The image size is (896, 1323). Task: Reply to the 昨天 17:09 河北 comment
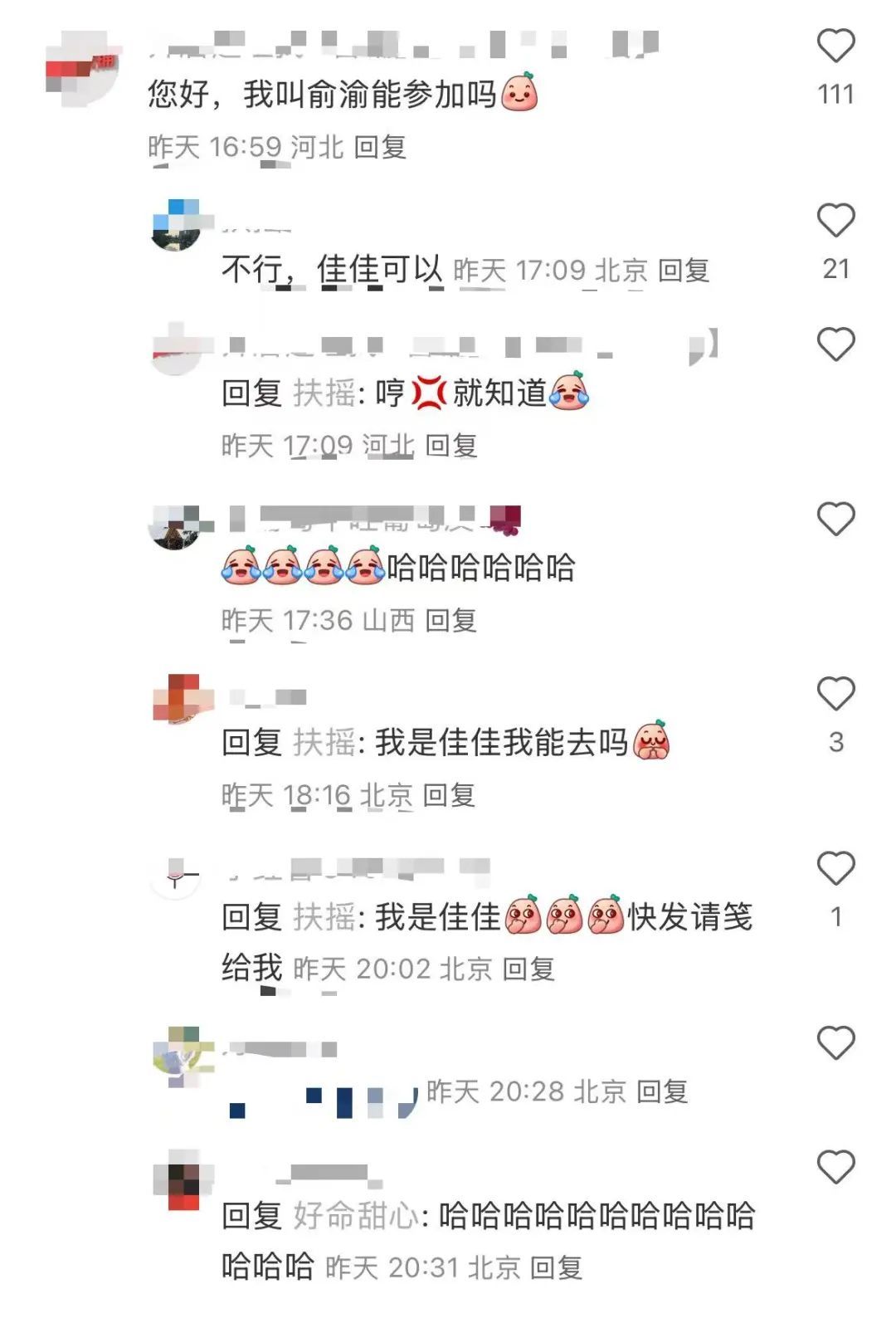point(450,447)
